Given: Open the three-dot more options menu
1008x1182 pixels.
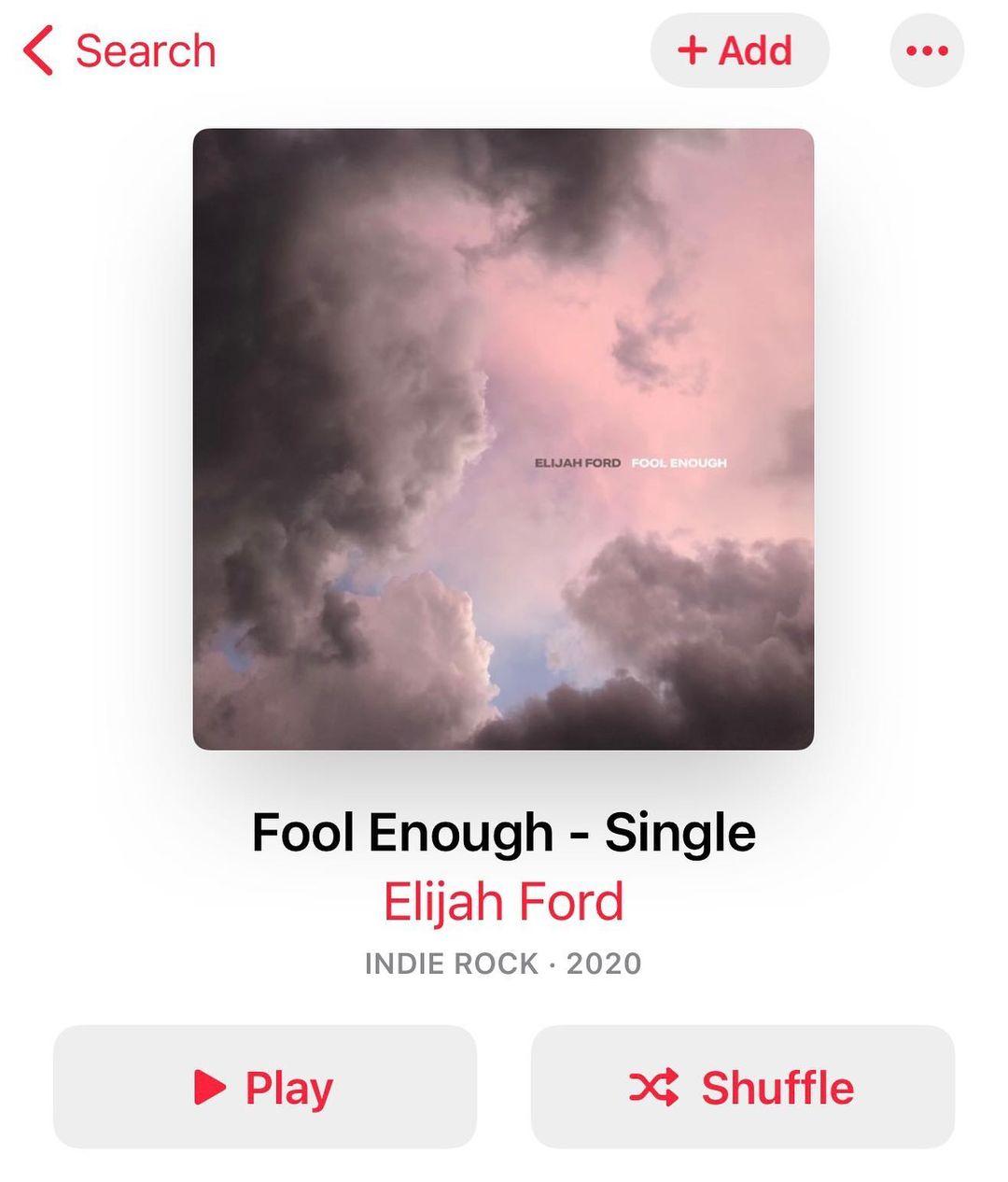Looking at the screenshot, I should pyautogui.click(x=927, y=50).
